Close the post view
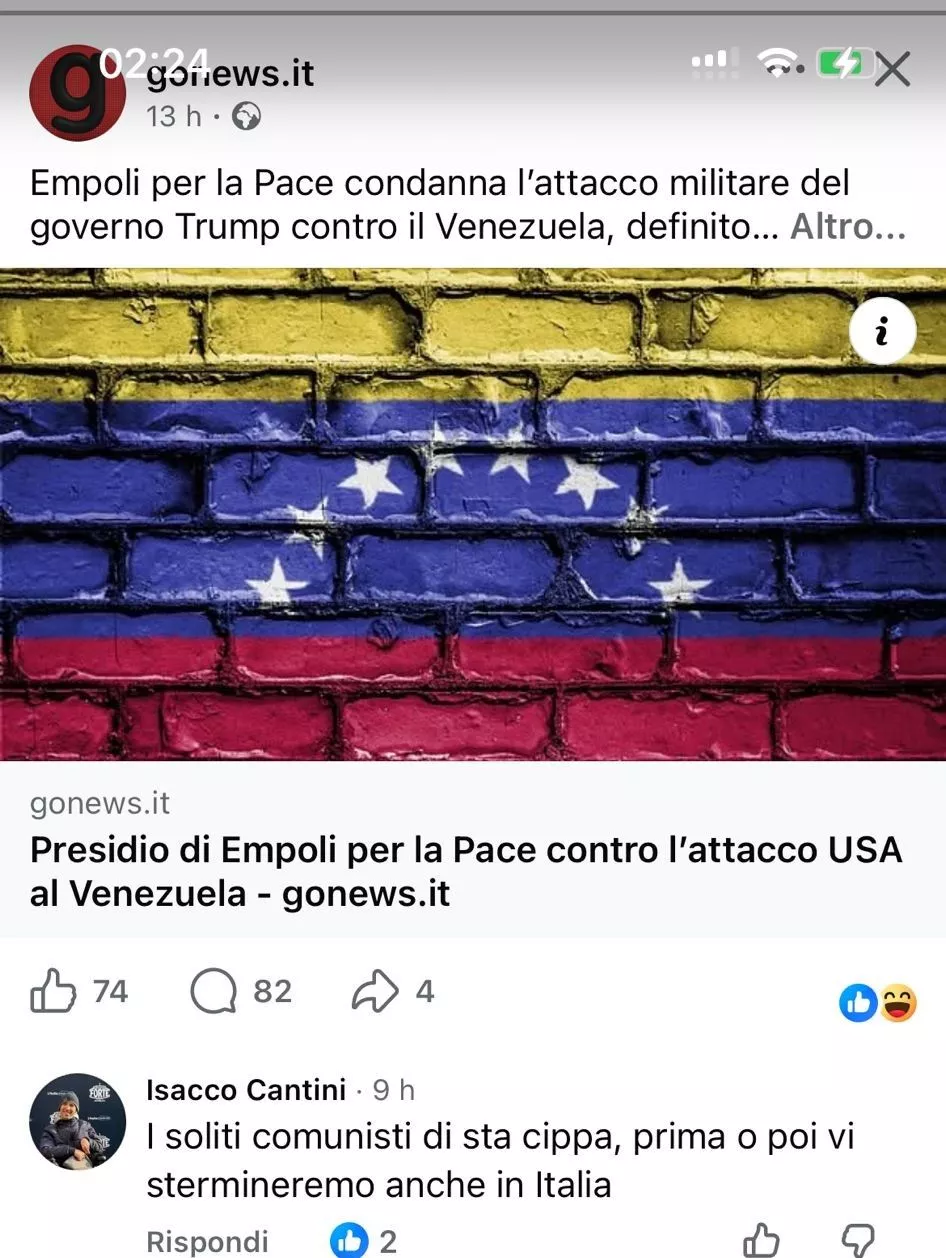The image size is (946, 1258). 891,70
